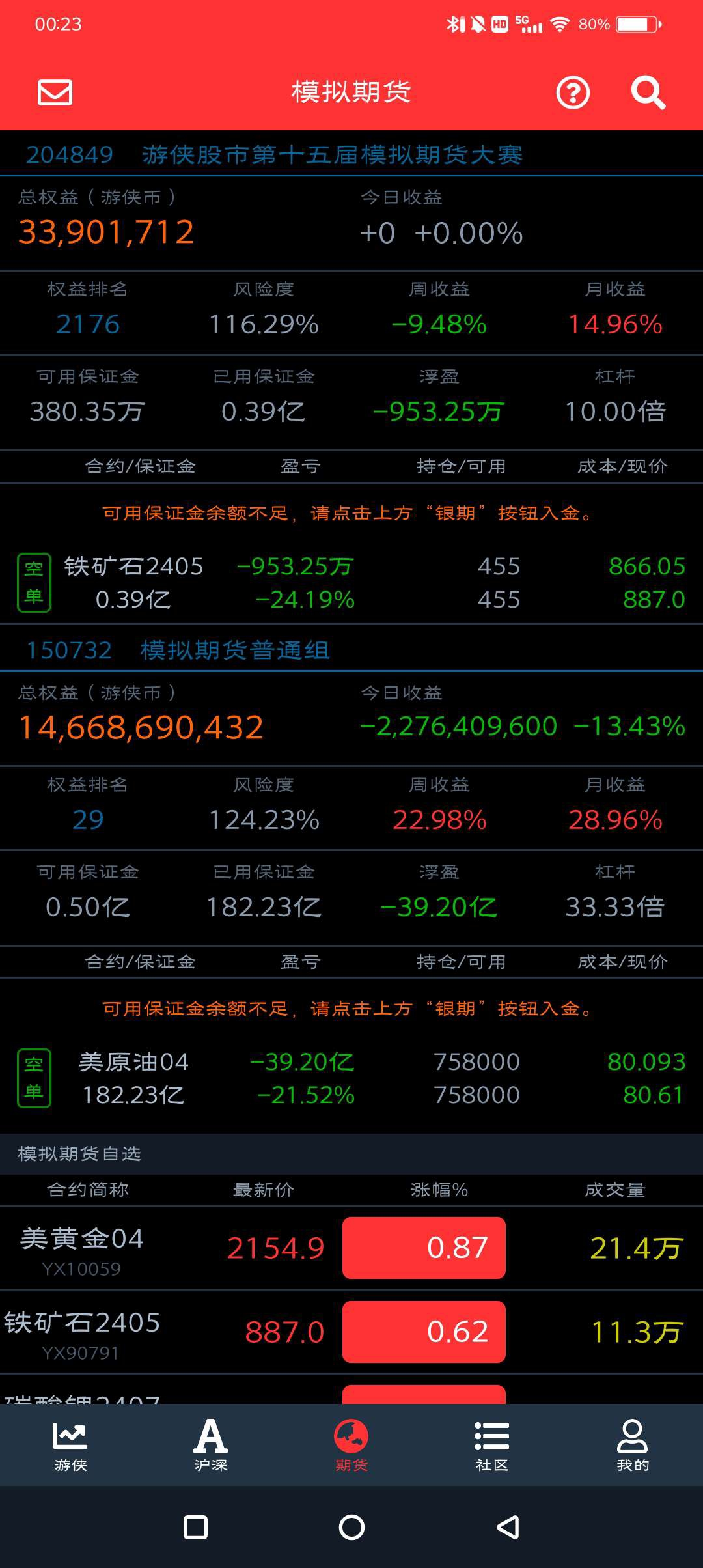The height and width of the screenshot is (1568, 703).
Task: Tap the system back button
Action: click(508, 1527)
